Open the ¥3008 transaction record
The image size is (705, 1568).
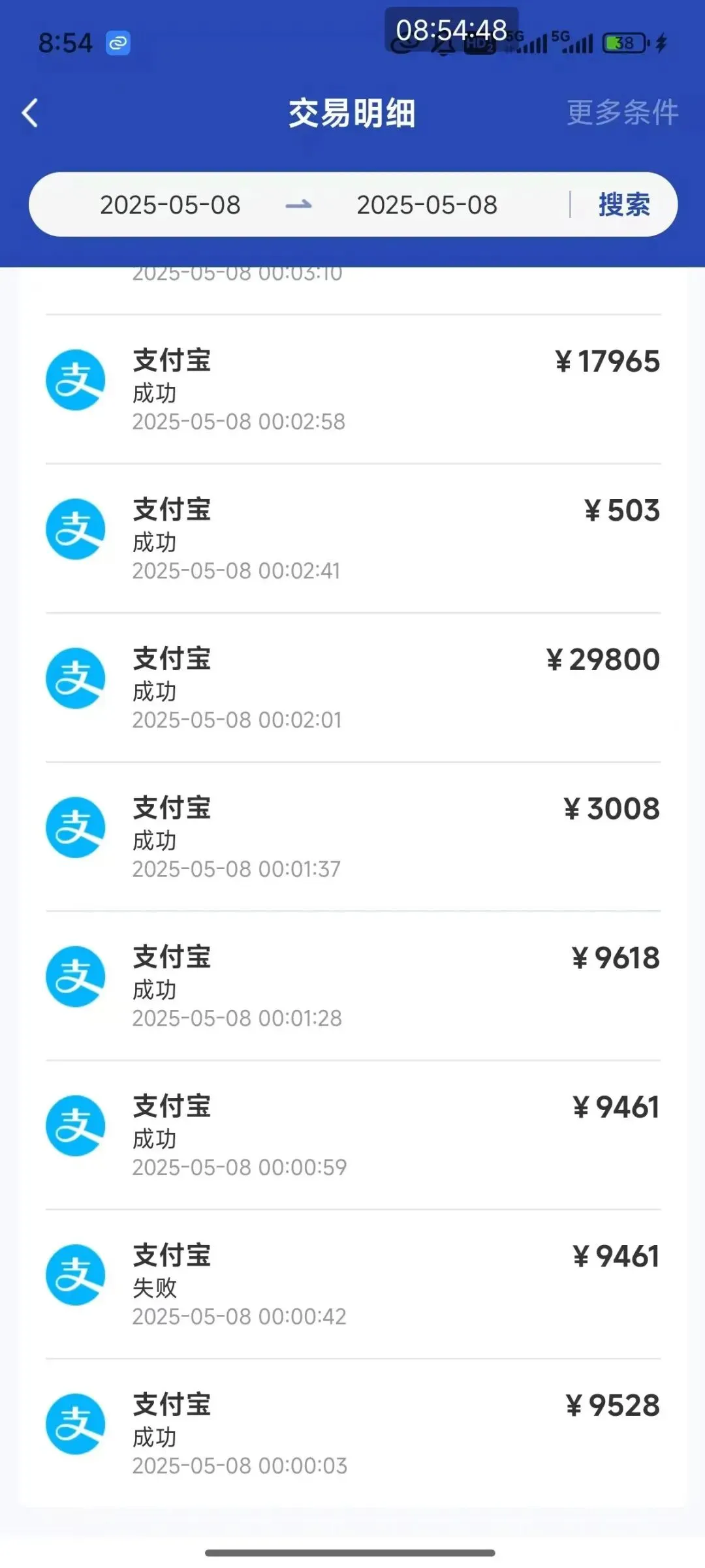[352, 837]
